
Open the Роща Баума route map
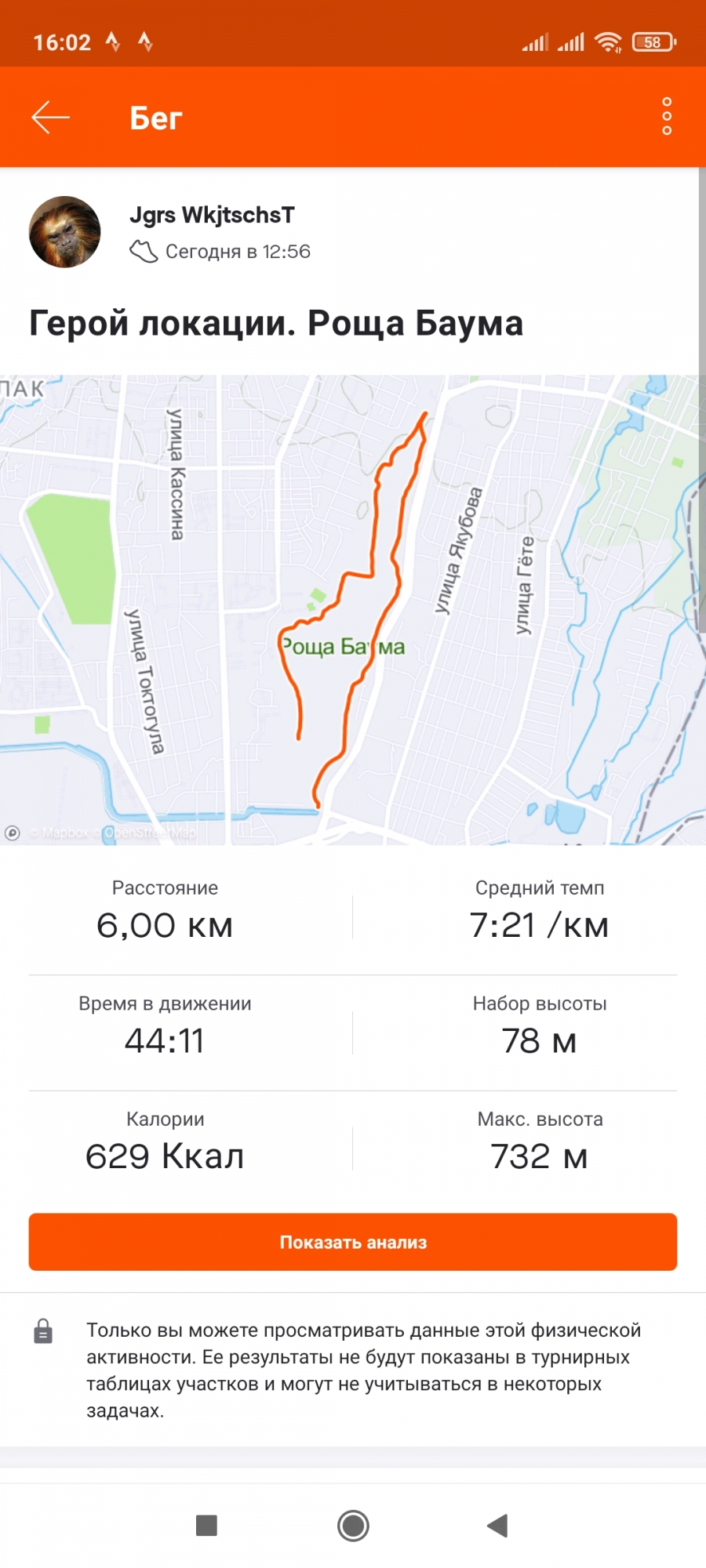[353, 609]
